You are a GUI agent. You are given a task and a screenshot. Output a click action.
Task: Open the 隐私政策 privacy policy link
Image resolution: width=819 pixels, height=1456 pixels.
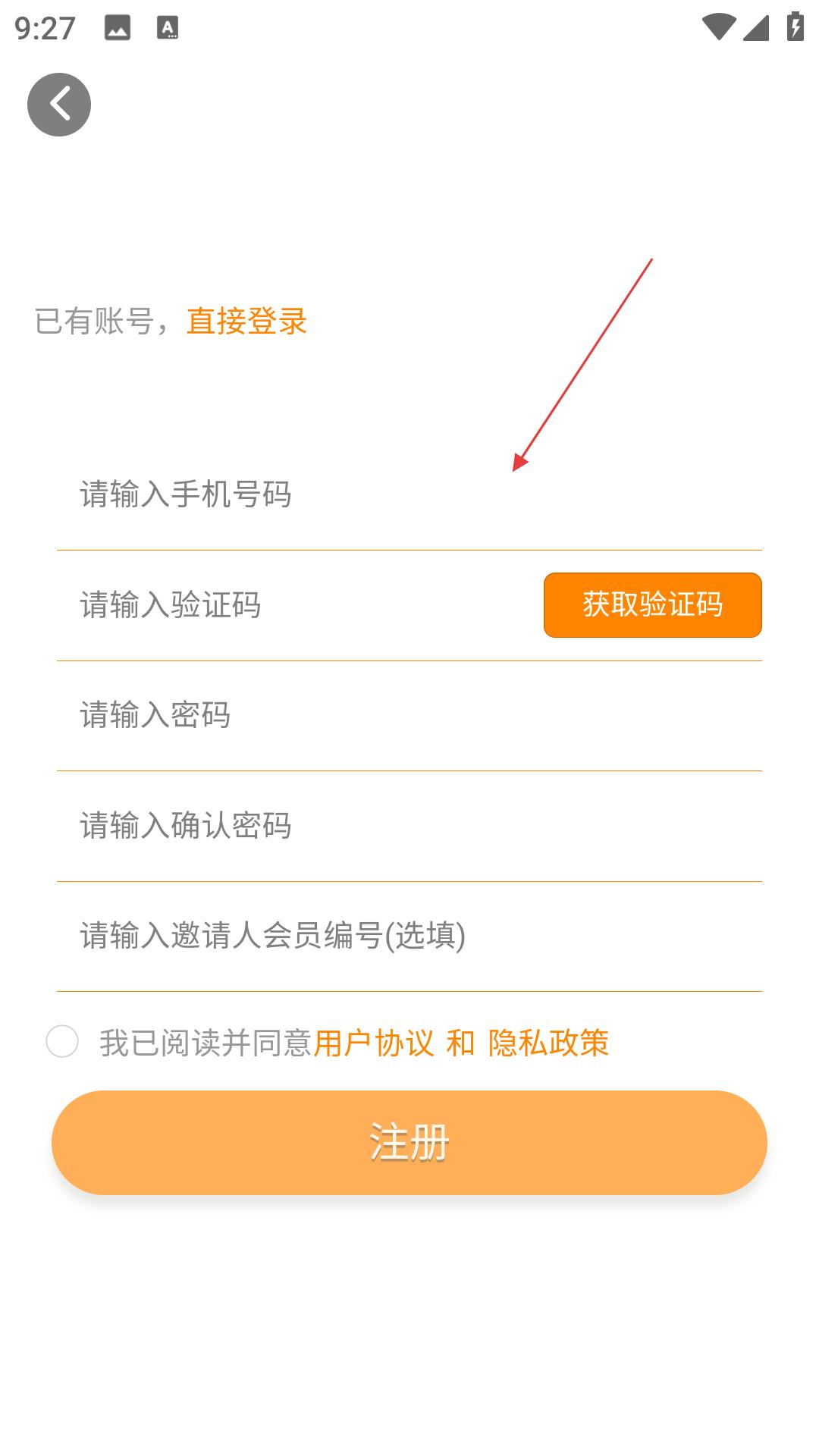point(548,1043)
